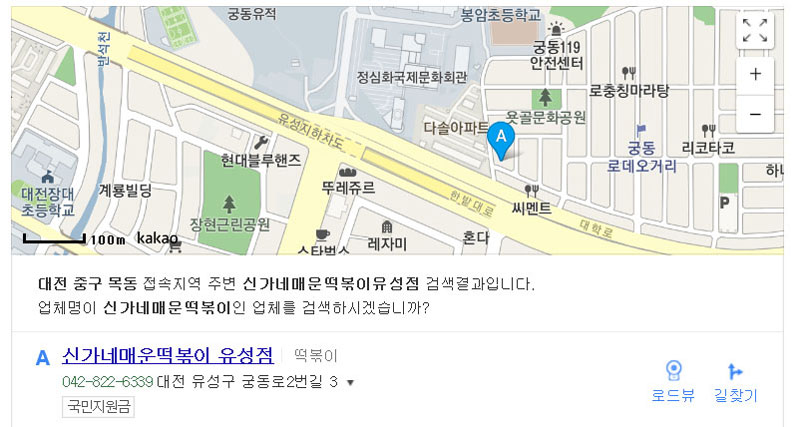Screen dimensions: 800x427
Task: Expand the address details arrow
Action: [x=351, y=383]
